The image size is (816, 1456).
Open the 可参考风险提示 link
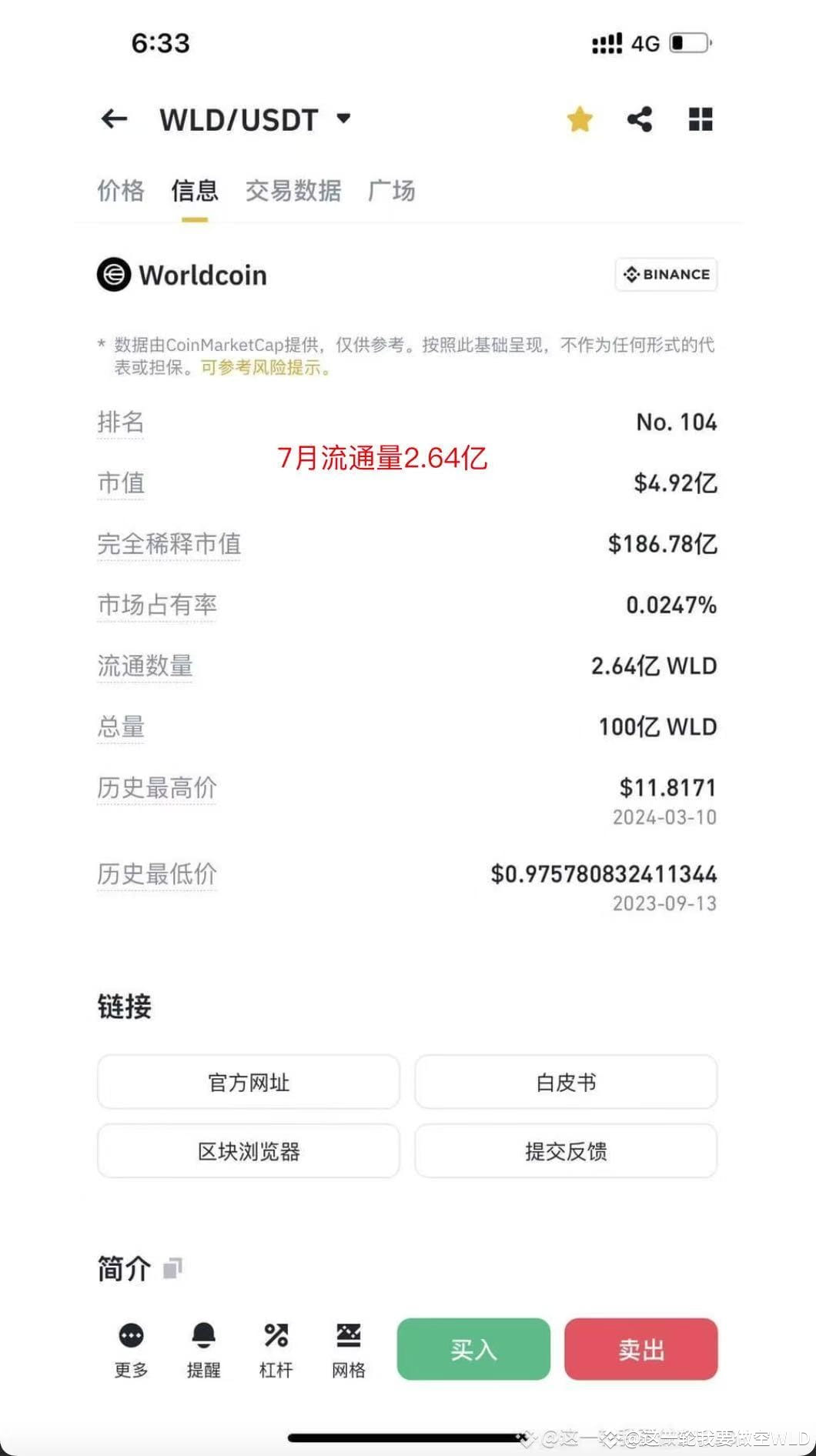[x=261, y=369]
